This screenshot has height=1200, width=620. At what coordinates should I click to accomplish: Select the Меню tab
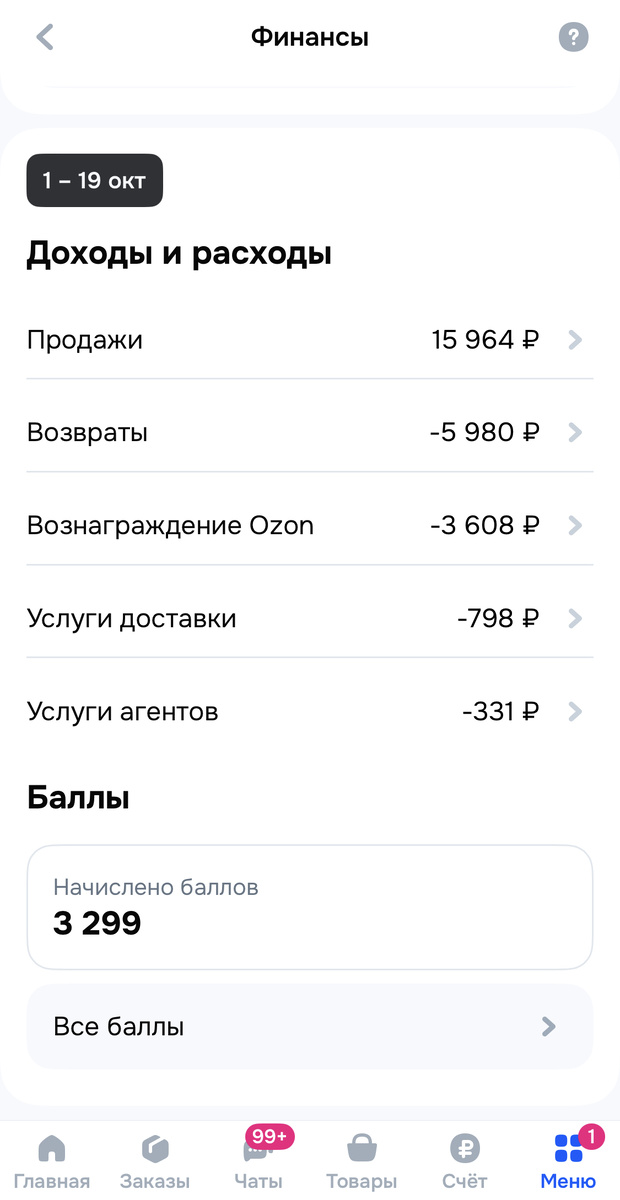[x=569, y=1163]
